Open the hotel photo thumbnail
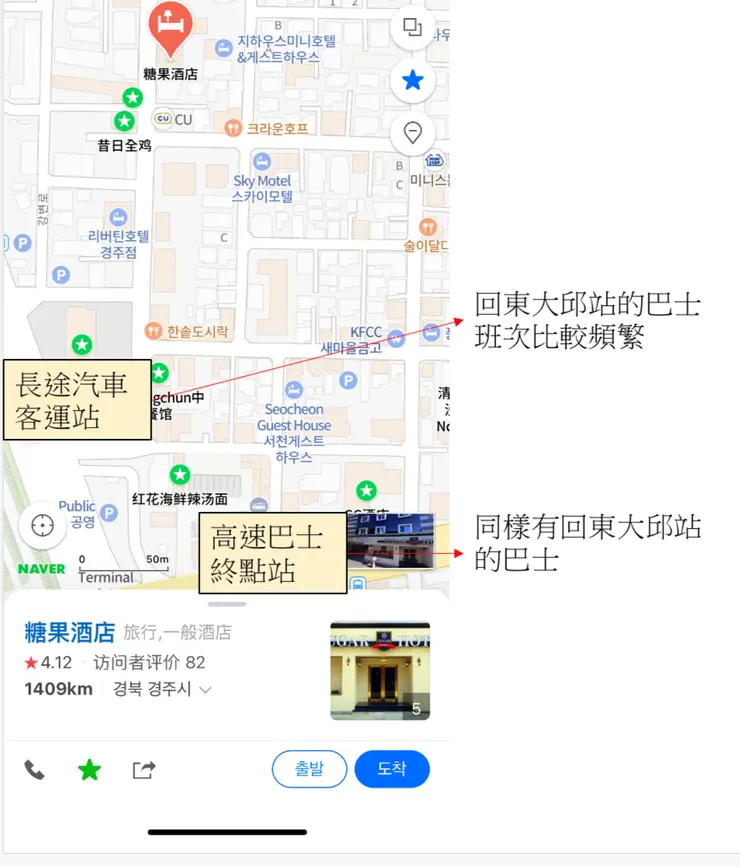 380,670
